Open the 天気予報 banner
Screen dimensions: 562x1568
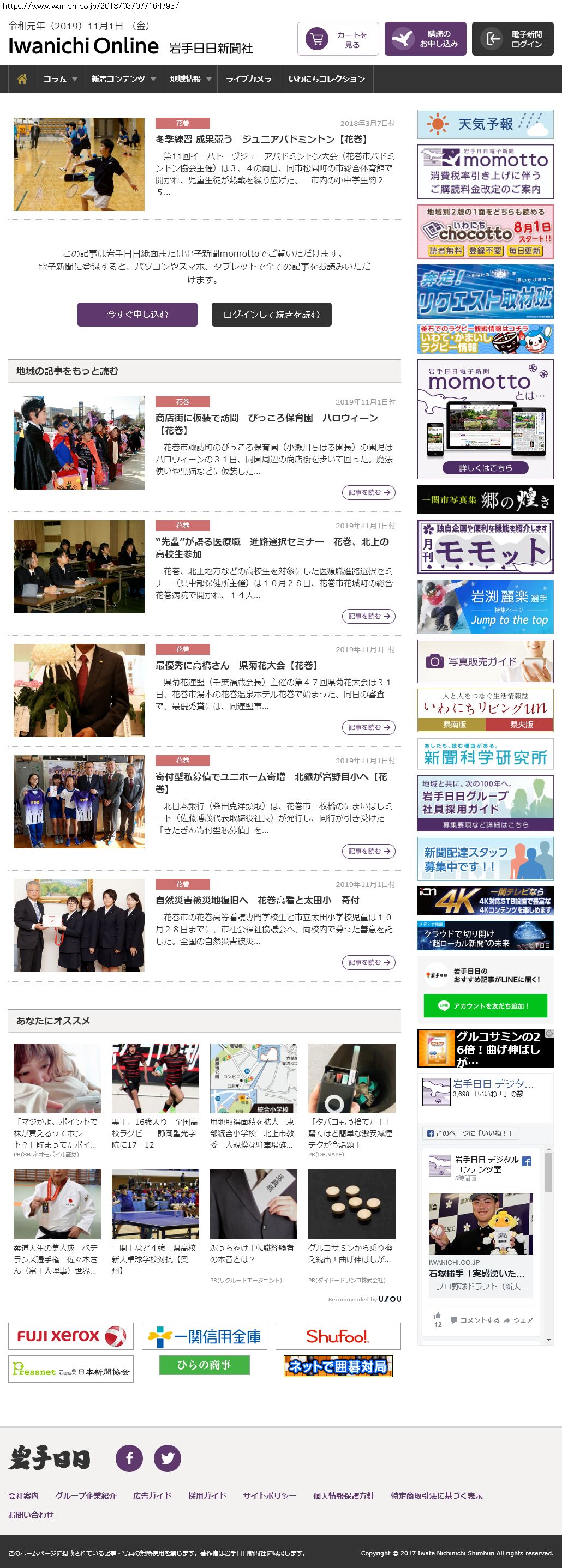(x=485, y=124)
